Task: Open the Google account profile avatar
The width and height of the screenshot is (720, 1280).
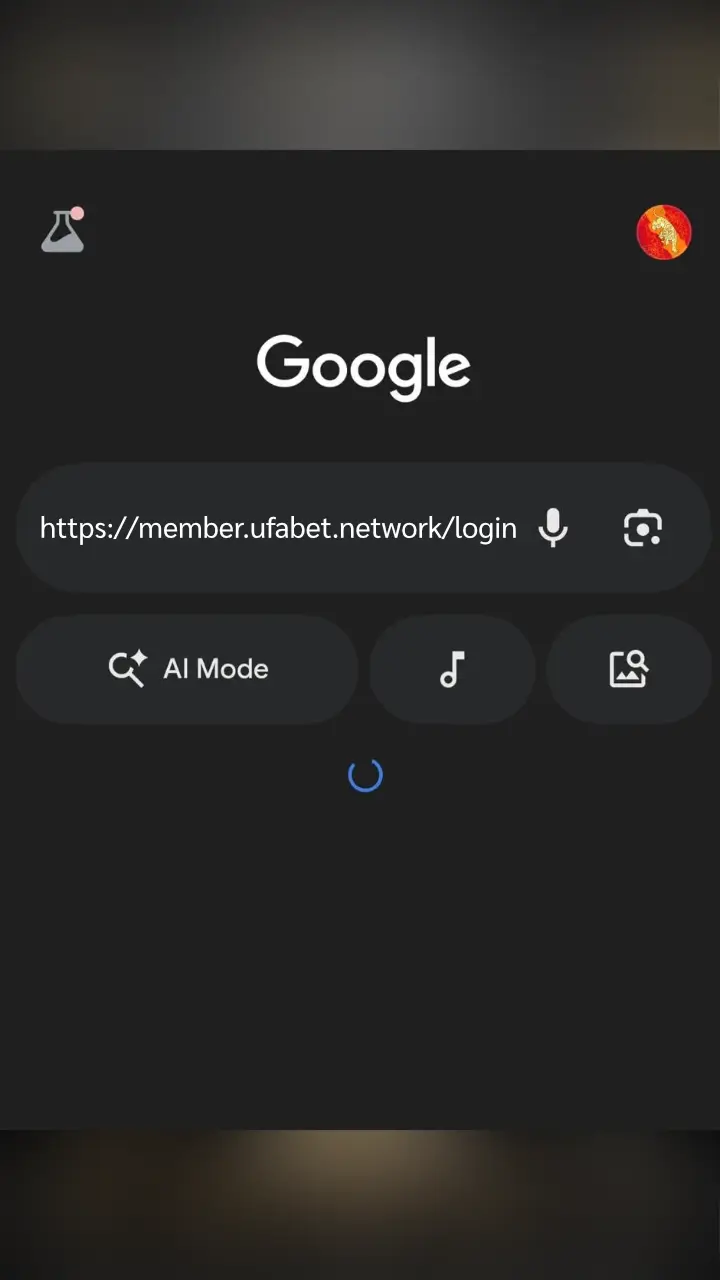Action: click(664, 232)
